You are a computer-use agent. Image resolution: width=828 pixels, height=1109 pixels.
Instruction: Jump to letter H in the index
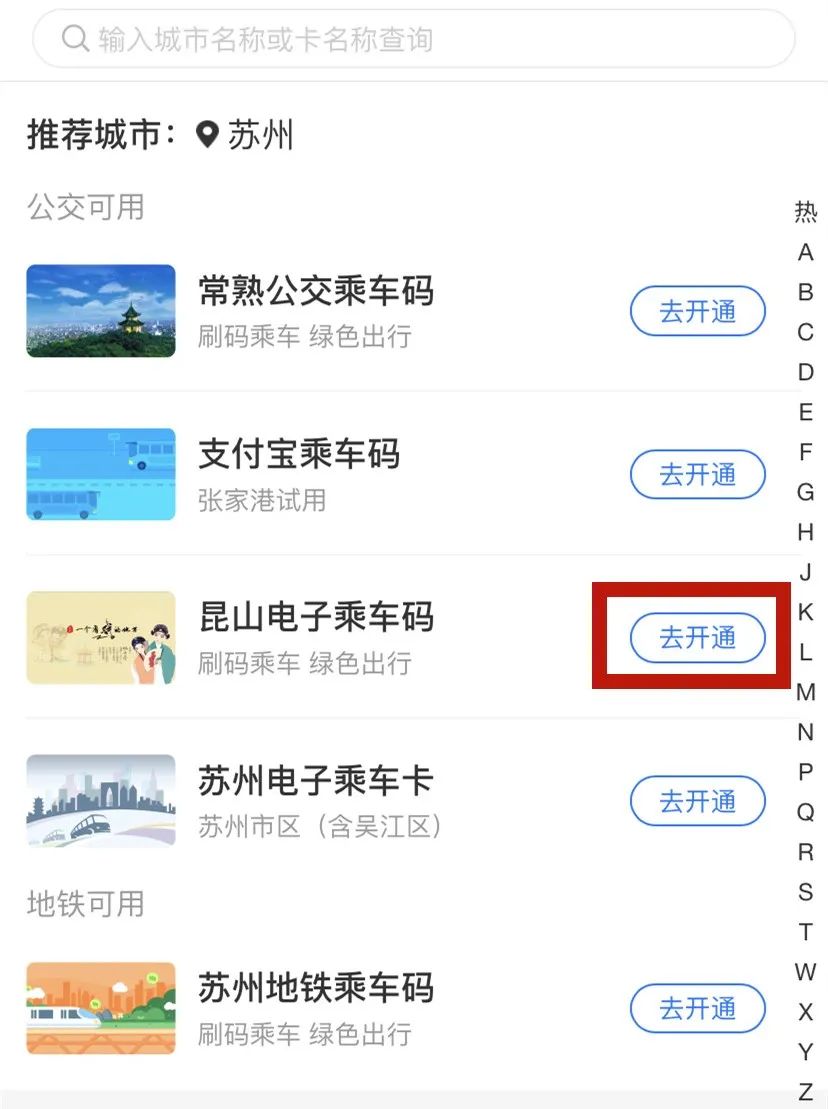click(806, 532)
